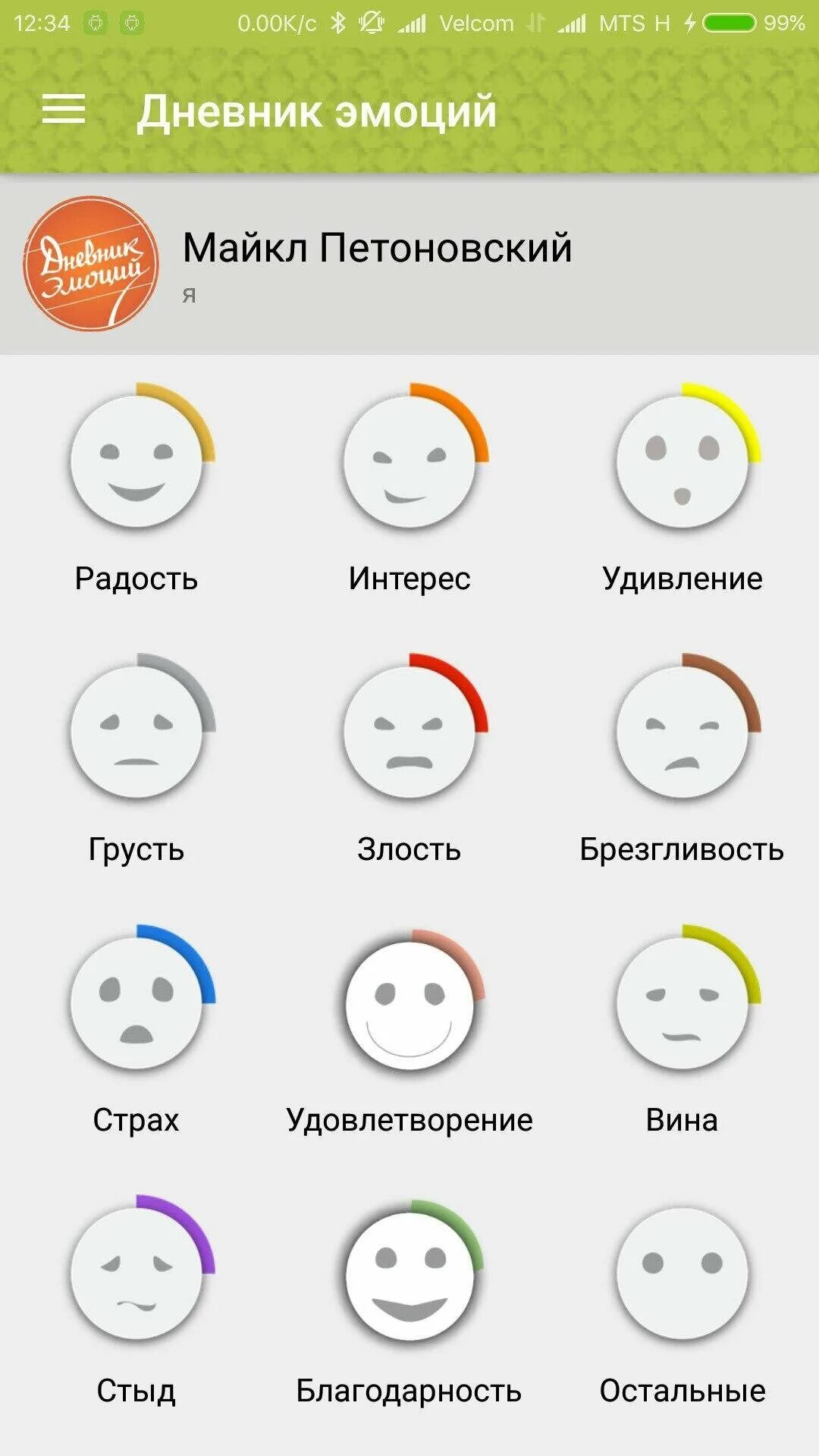Choose the Интерес emotion face

(409, 463)
